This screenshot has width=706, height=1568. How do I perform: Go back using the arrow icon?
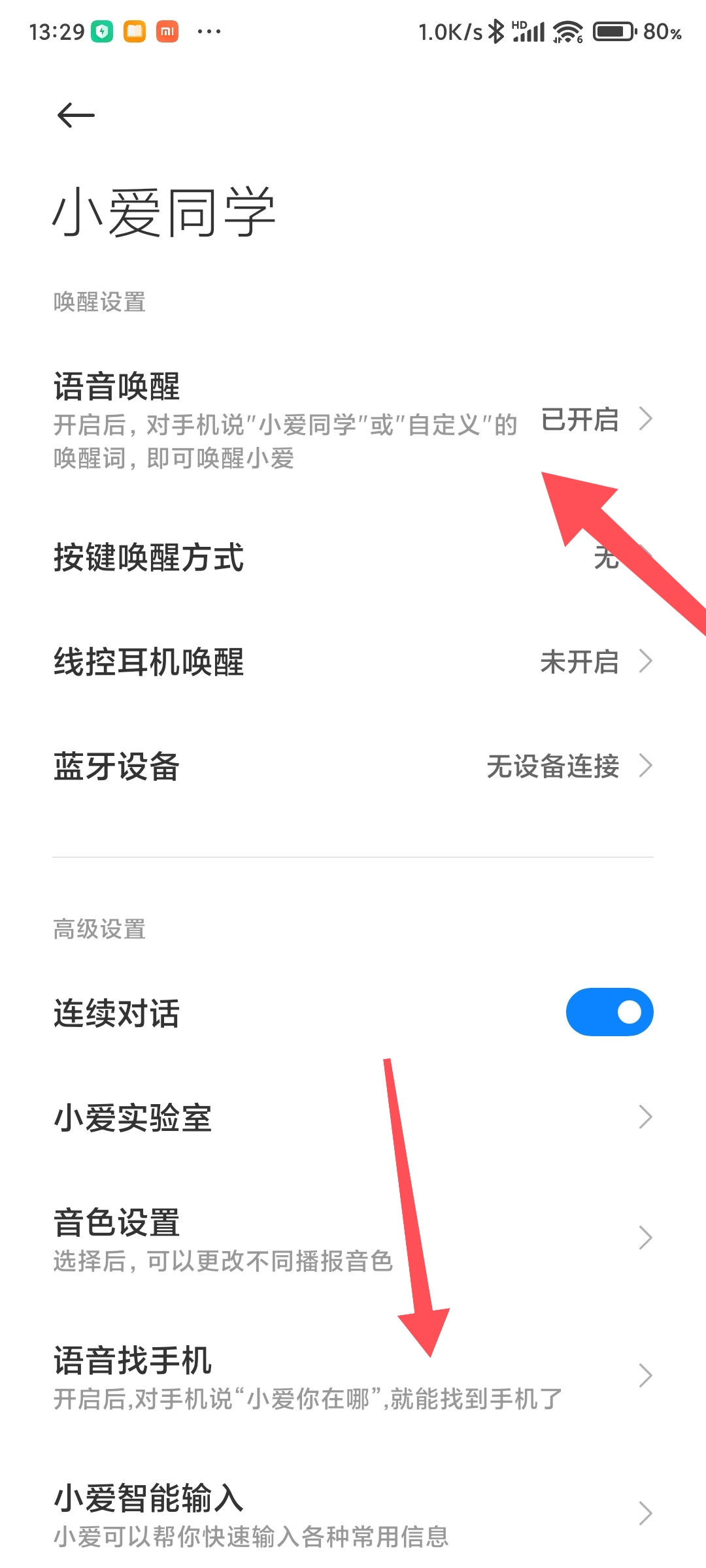pyautogui.click(x=76, y=116)
